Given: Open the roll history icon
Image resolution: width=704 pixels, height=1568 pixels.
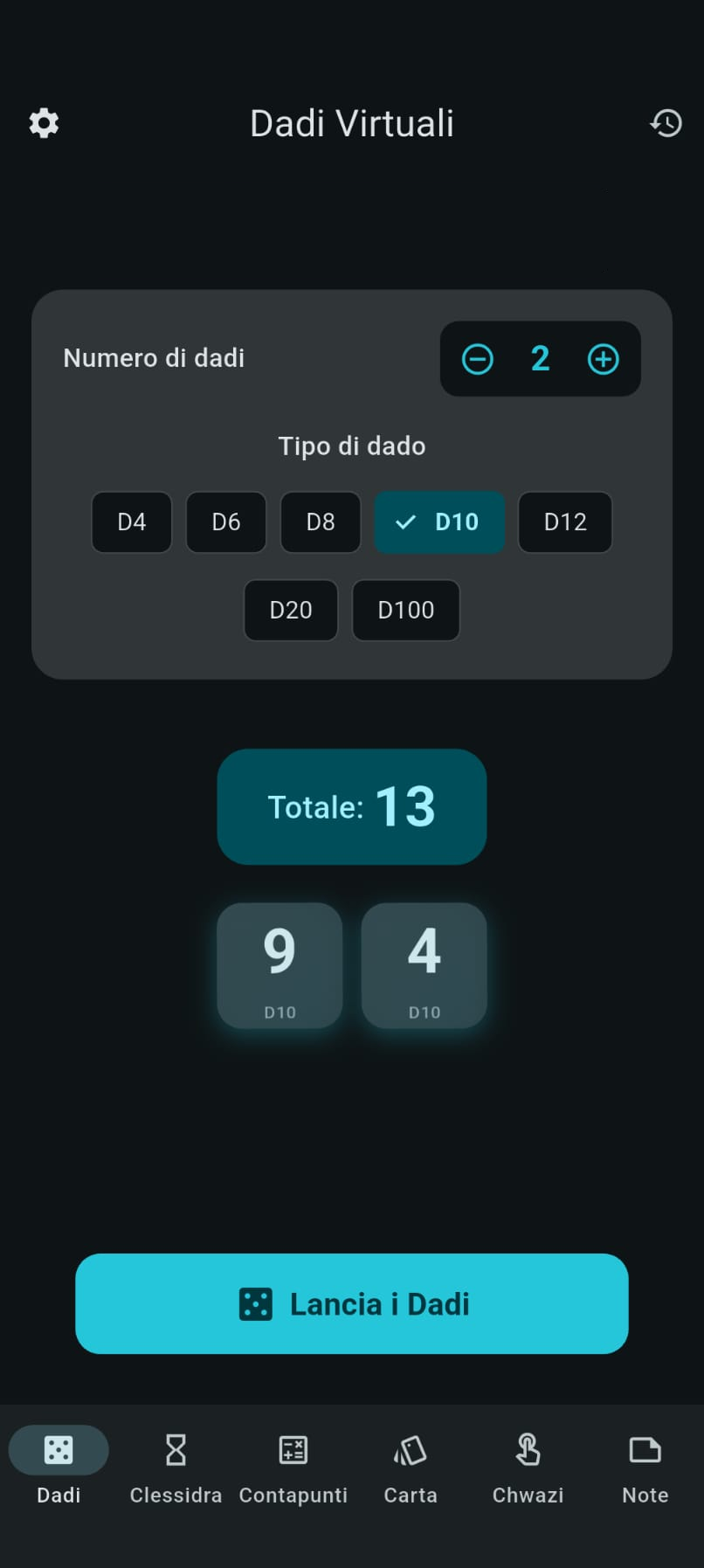Looking at the screenshot, I should [665, 123].
